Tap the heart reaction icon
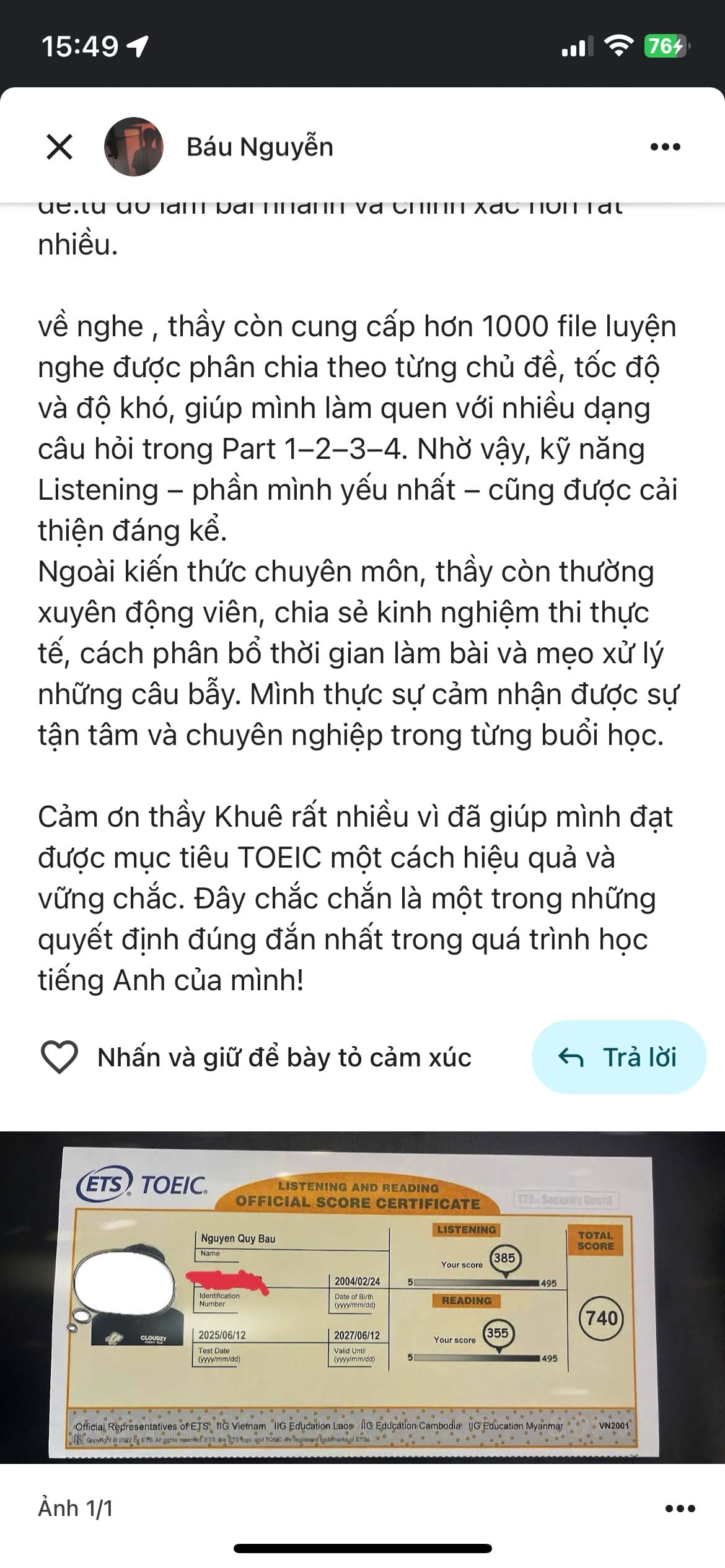Viewport: 725px width, 1568px height. coord(59,1057)
